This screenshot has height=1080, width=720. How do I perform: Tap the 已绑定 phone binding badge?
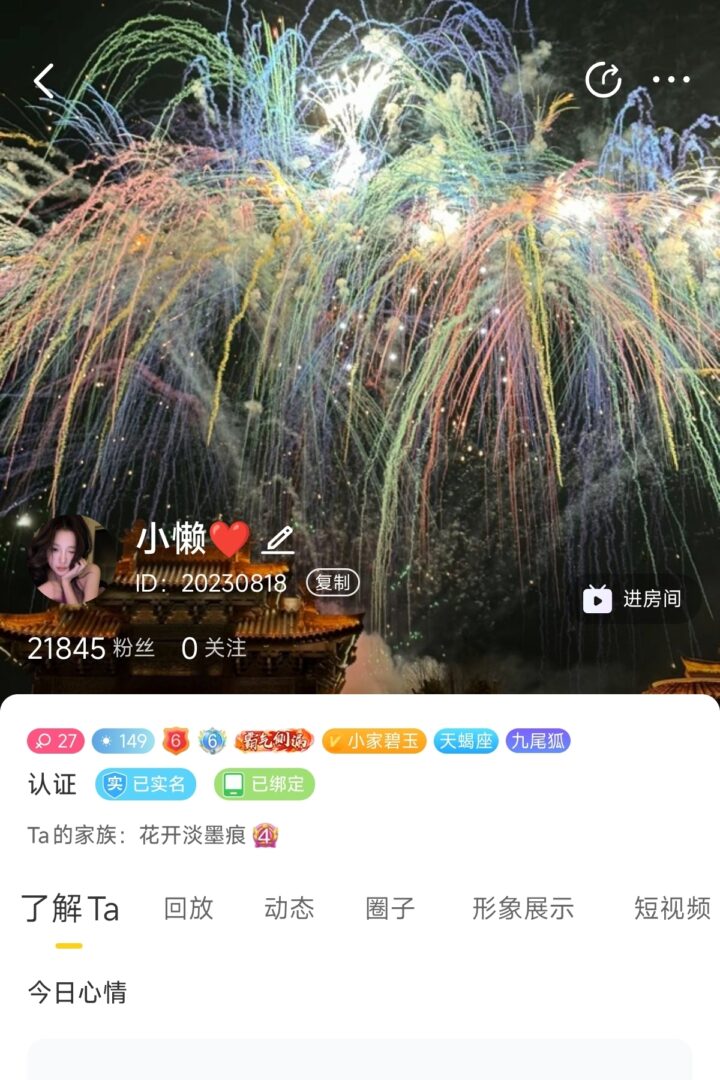264,784
